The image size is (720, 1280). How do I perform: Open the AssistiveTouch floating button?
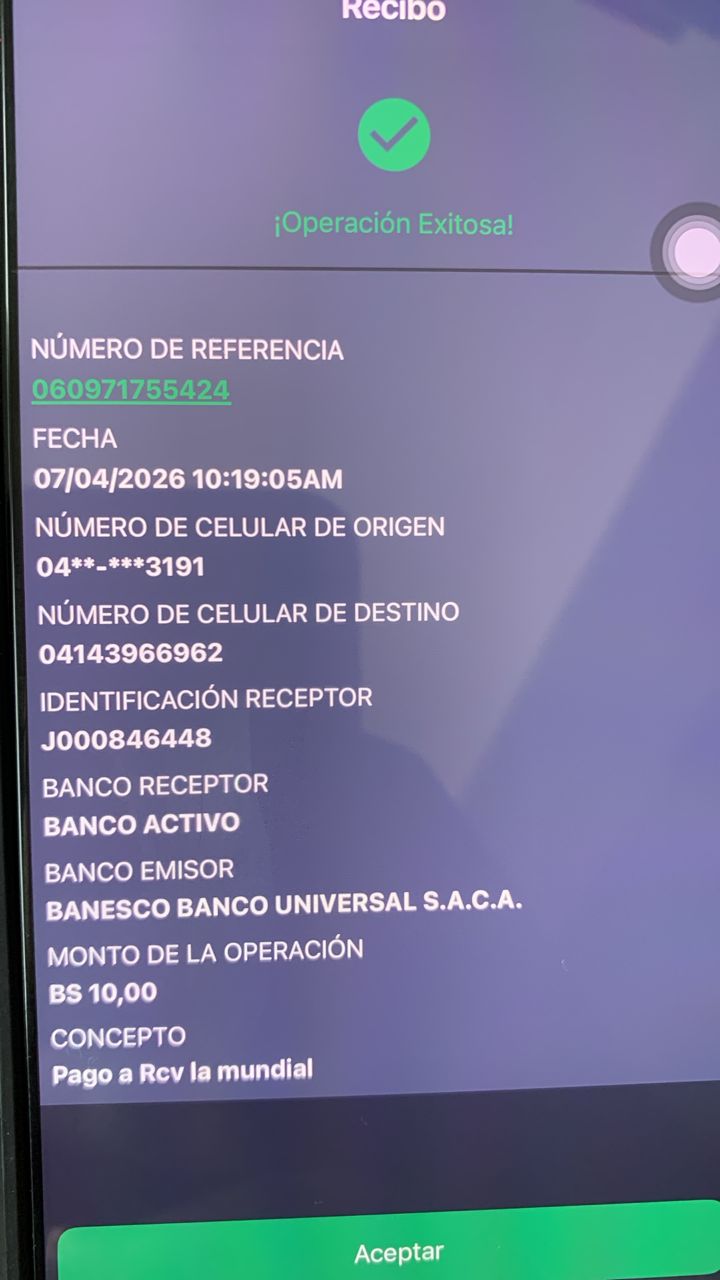[x=695, y=253]
